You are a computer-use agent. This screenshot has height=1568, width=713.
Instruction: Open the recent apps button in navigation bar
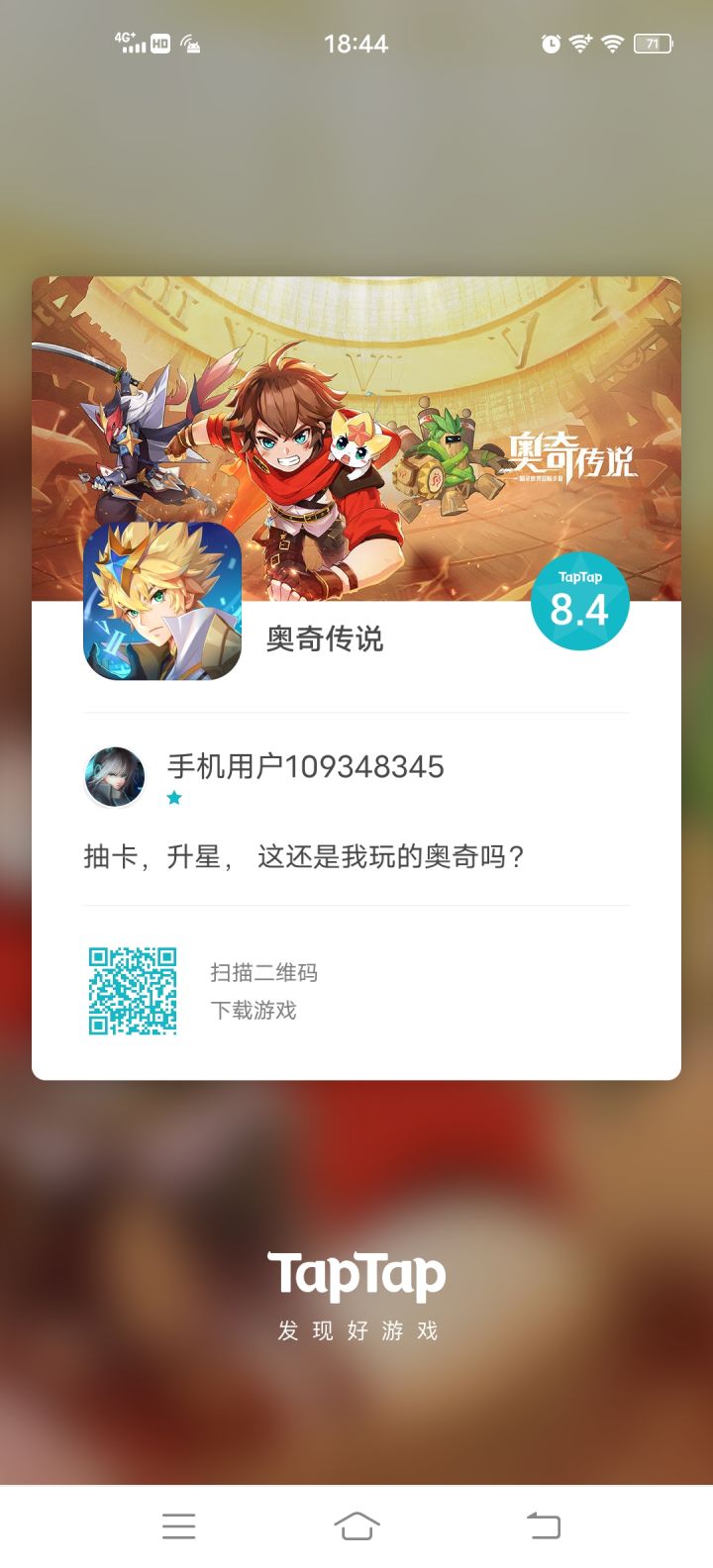point(178,1525)
